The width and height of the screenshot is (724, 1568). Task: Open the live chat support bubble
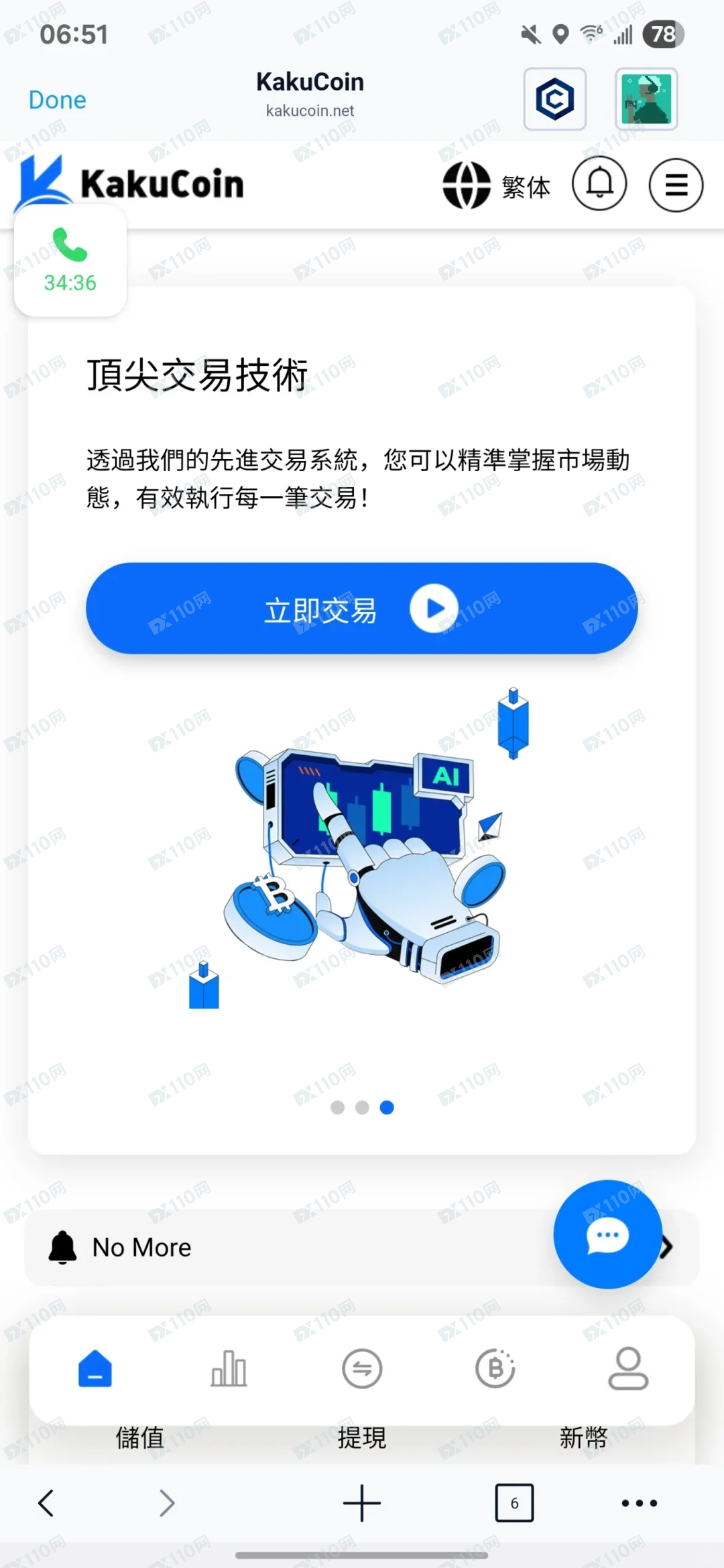click(607, 1234)
